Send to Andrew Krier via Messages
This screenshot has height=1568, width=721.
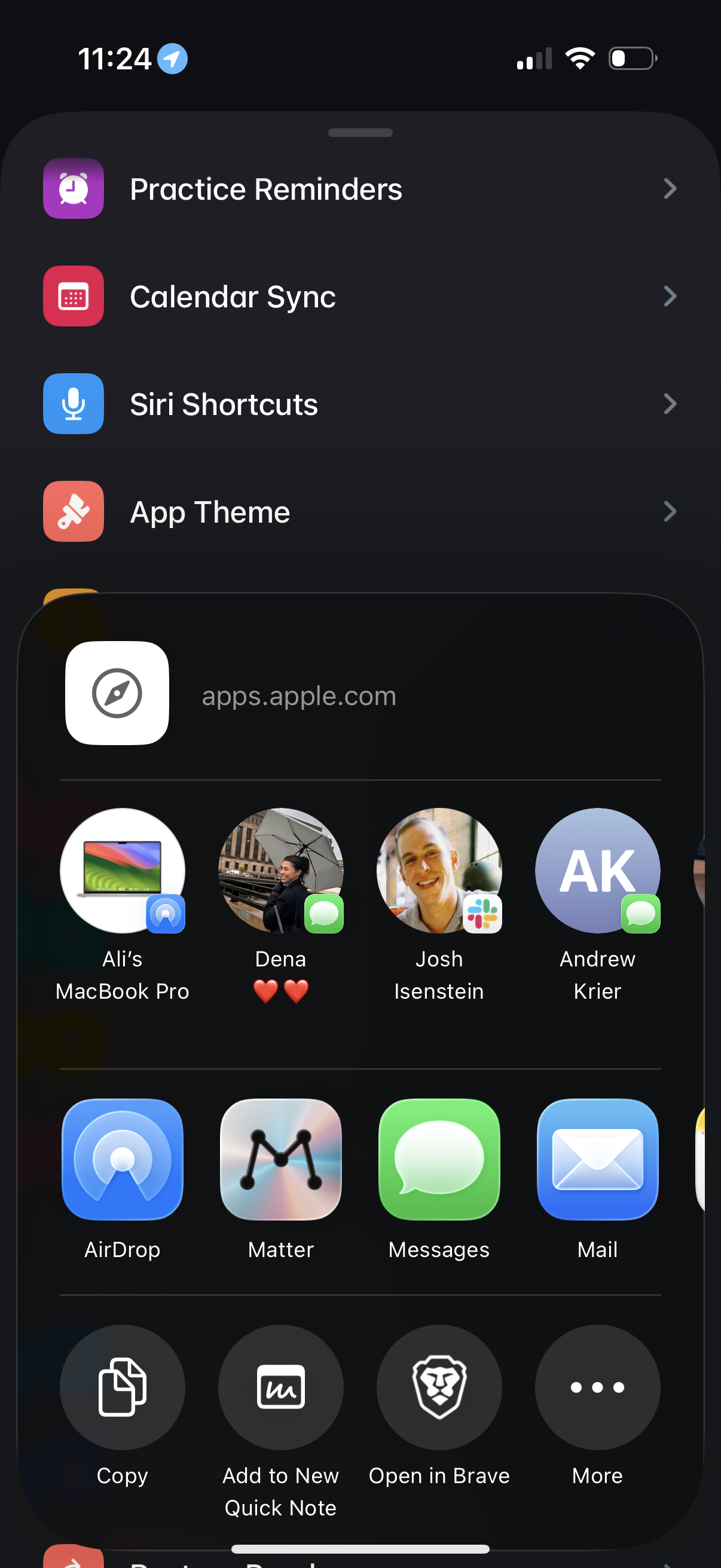point(597,872)
